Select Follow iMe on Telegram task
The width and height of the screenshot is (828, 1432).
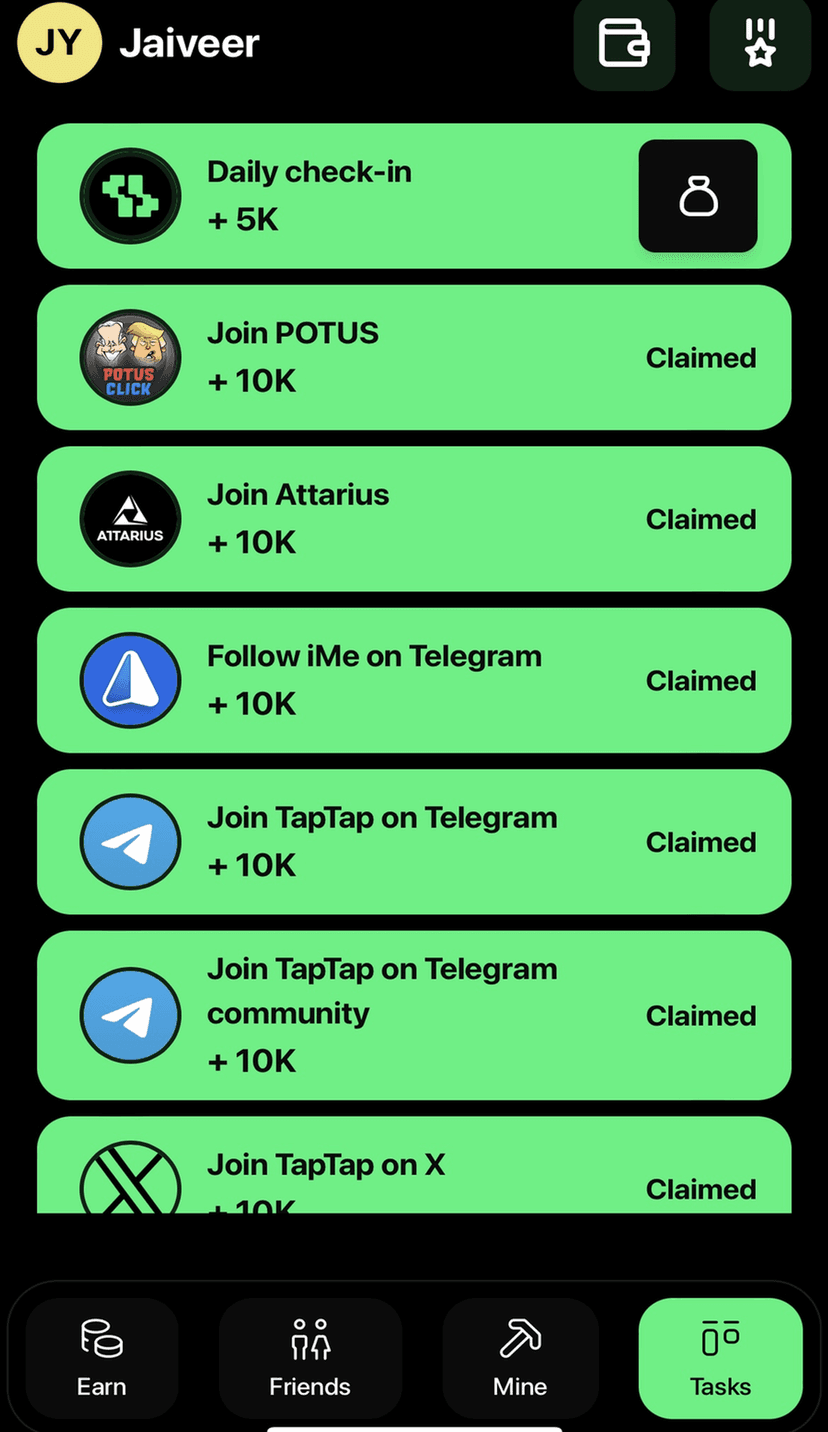(414, 680)
